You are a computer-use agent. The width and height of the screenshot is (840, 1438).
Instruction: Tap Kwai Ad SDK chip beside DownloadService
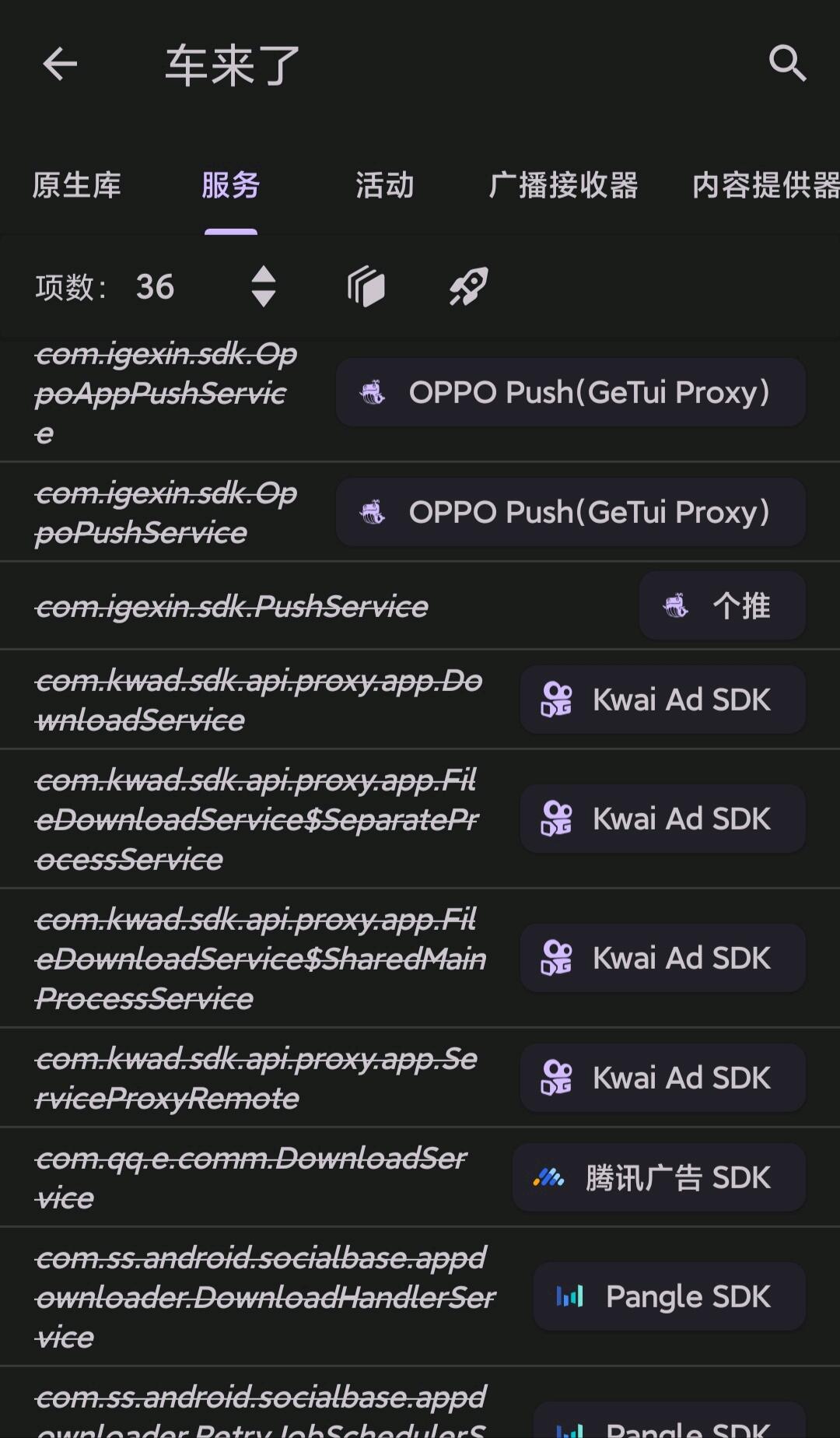[663, 700]
